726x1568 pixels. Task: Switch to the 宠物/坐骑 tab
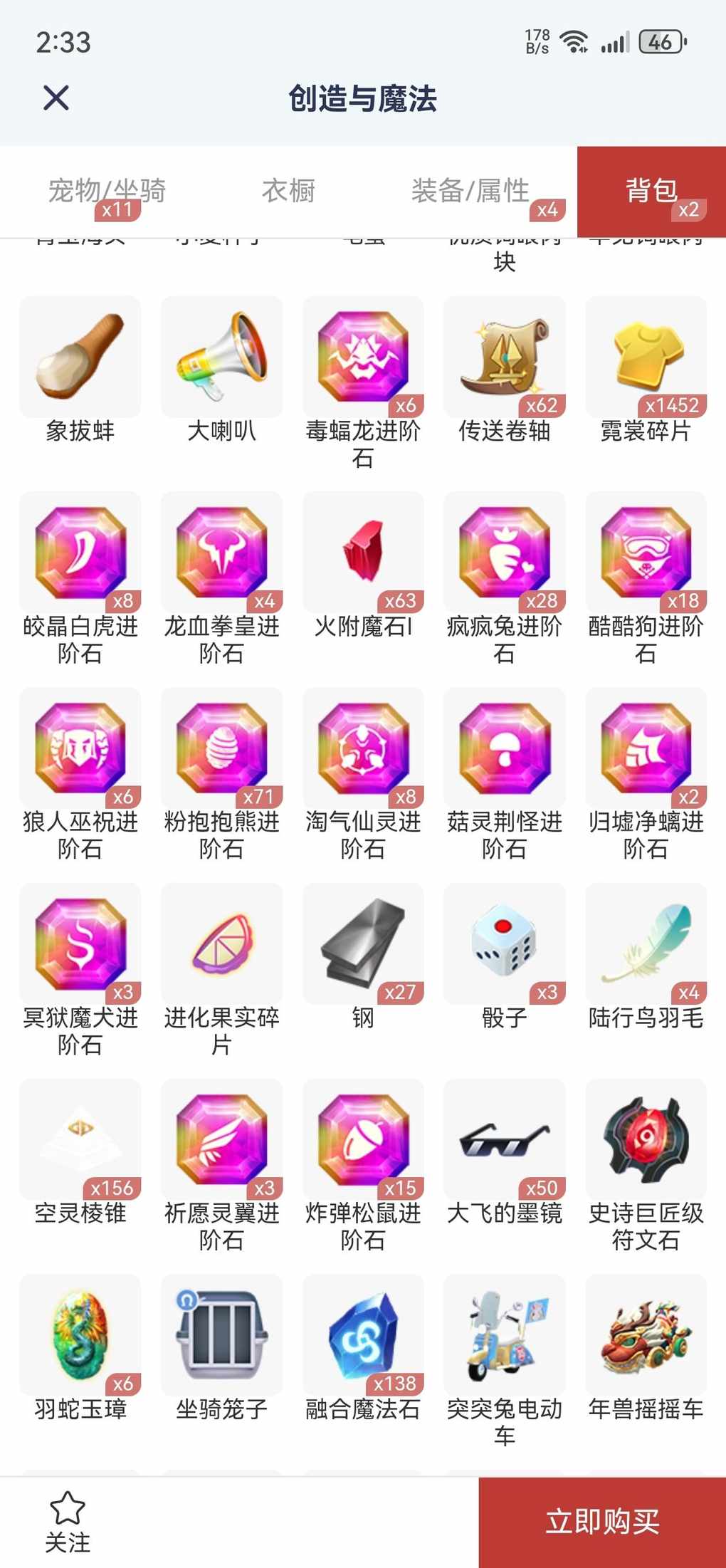click(x=107, y=191)
